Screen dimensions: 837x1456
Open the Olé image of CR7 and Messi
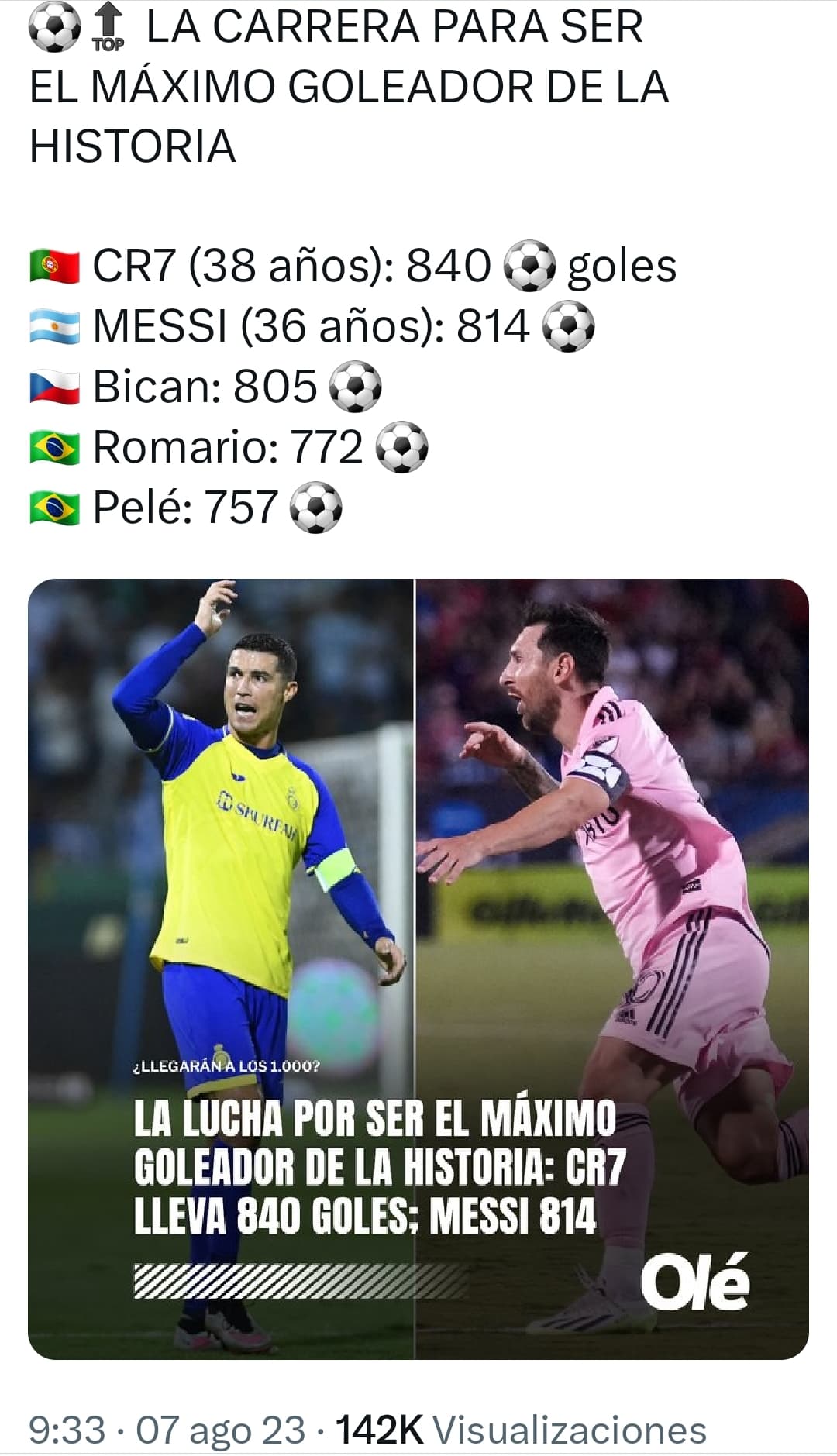418,969
